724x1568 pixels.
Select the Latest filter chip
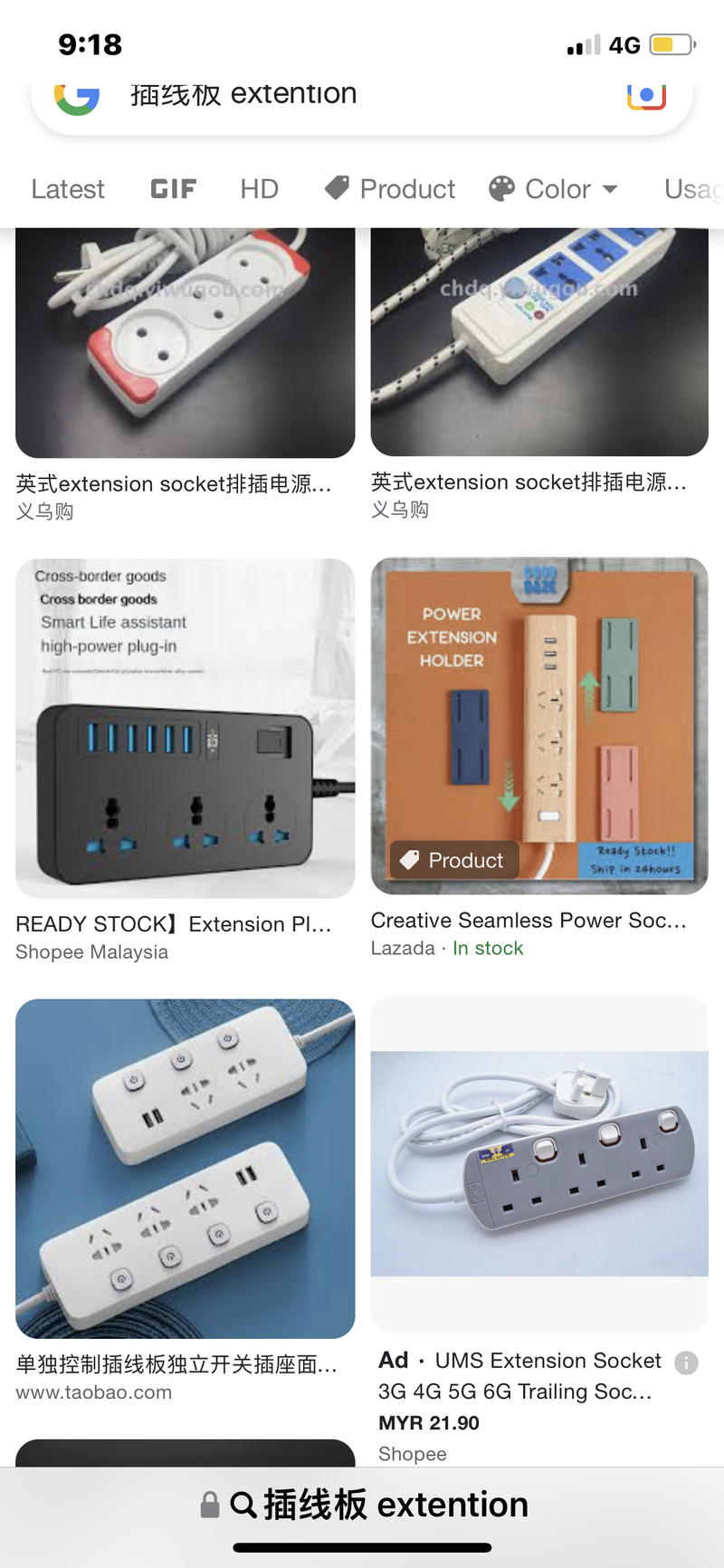tap(68, 188)
